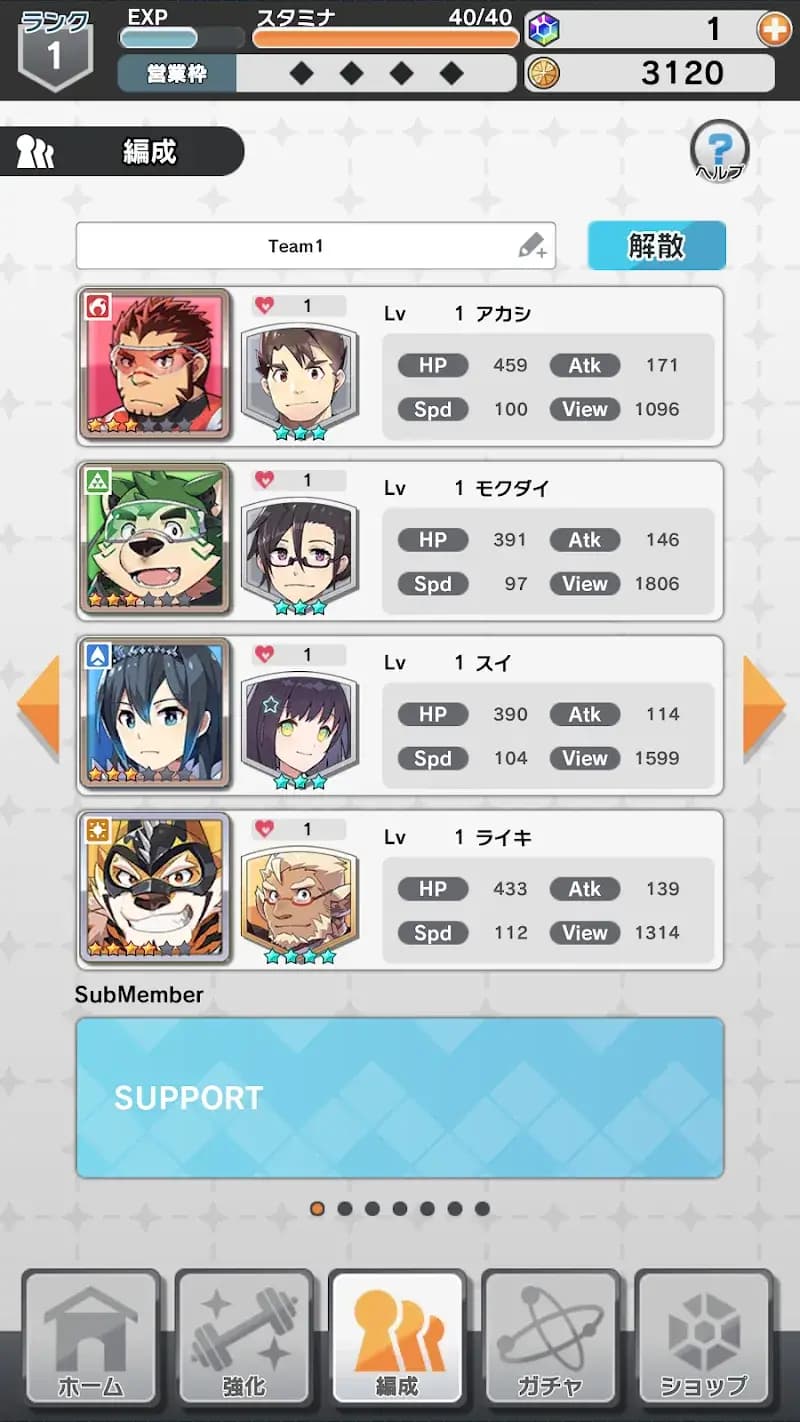The height and width of the screenshot is (1422, 800).
Task: Switch to the 強化 tab
Action: pyautogui.click(x=244, y=1336)
